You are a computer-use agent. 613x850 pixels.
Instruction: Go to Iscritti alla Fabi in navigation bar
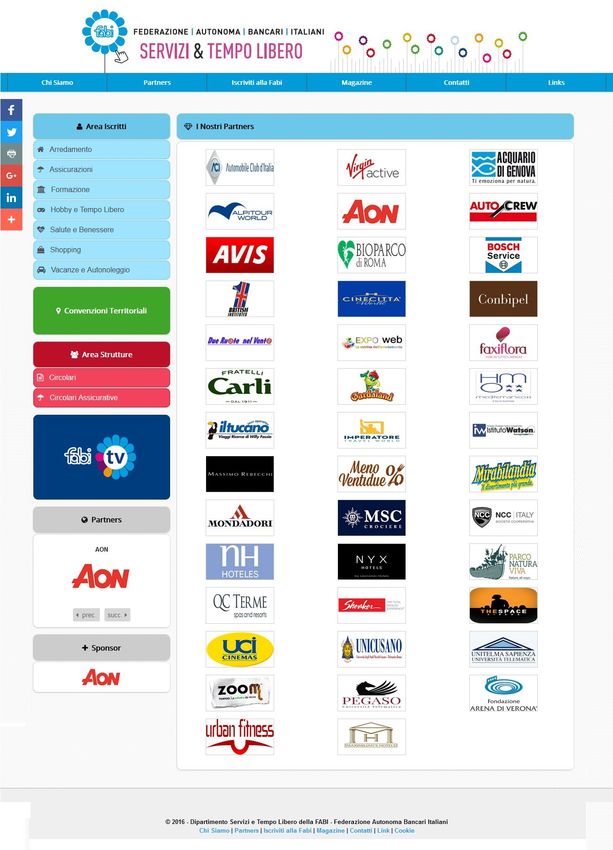[257, 82]
